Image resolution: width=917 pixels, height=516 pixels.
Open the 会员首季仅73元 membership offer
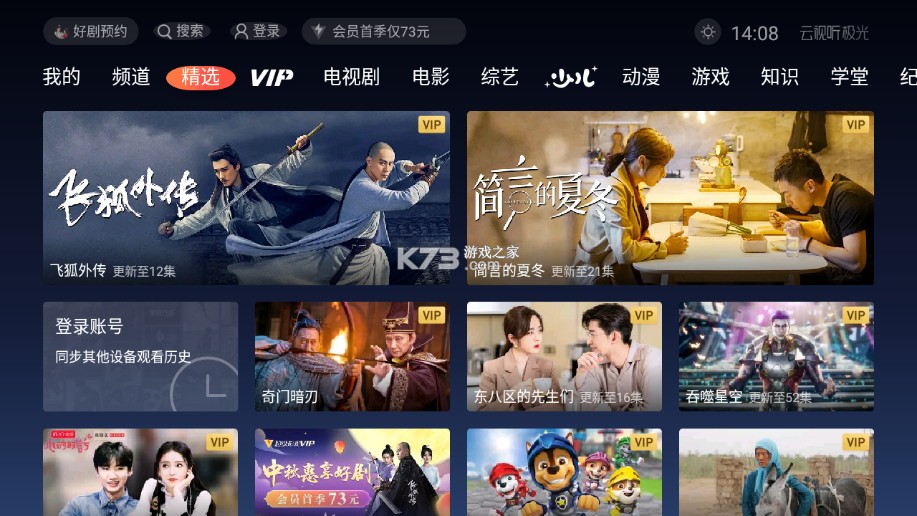(383, 31)
